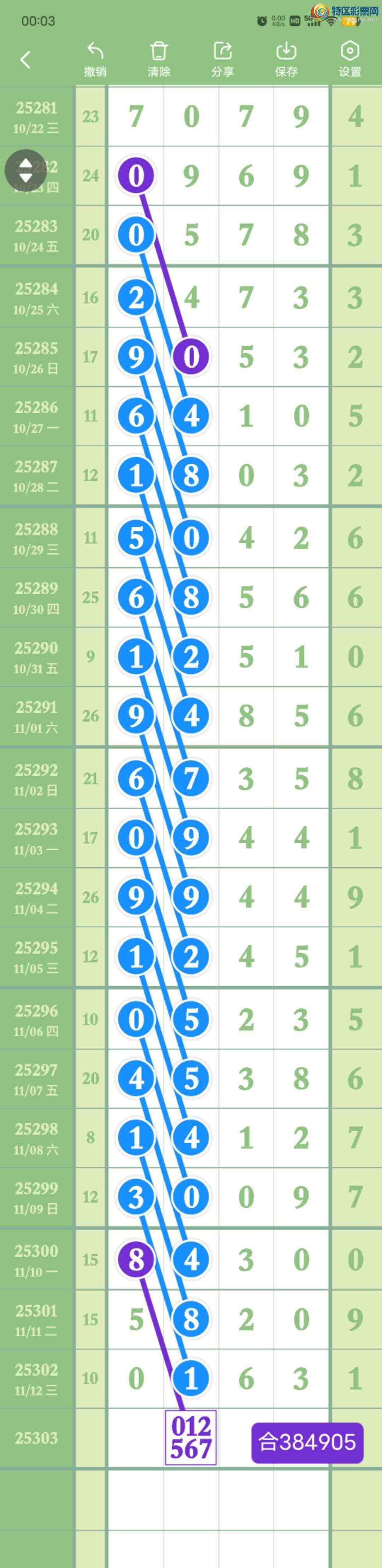Clear all markings with 清除

(x=159, y=60)
